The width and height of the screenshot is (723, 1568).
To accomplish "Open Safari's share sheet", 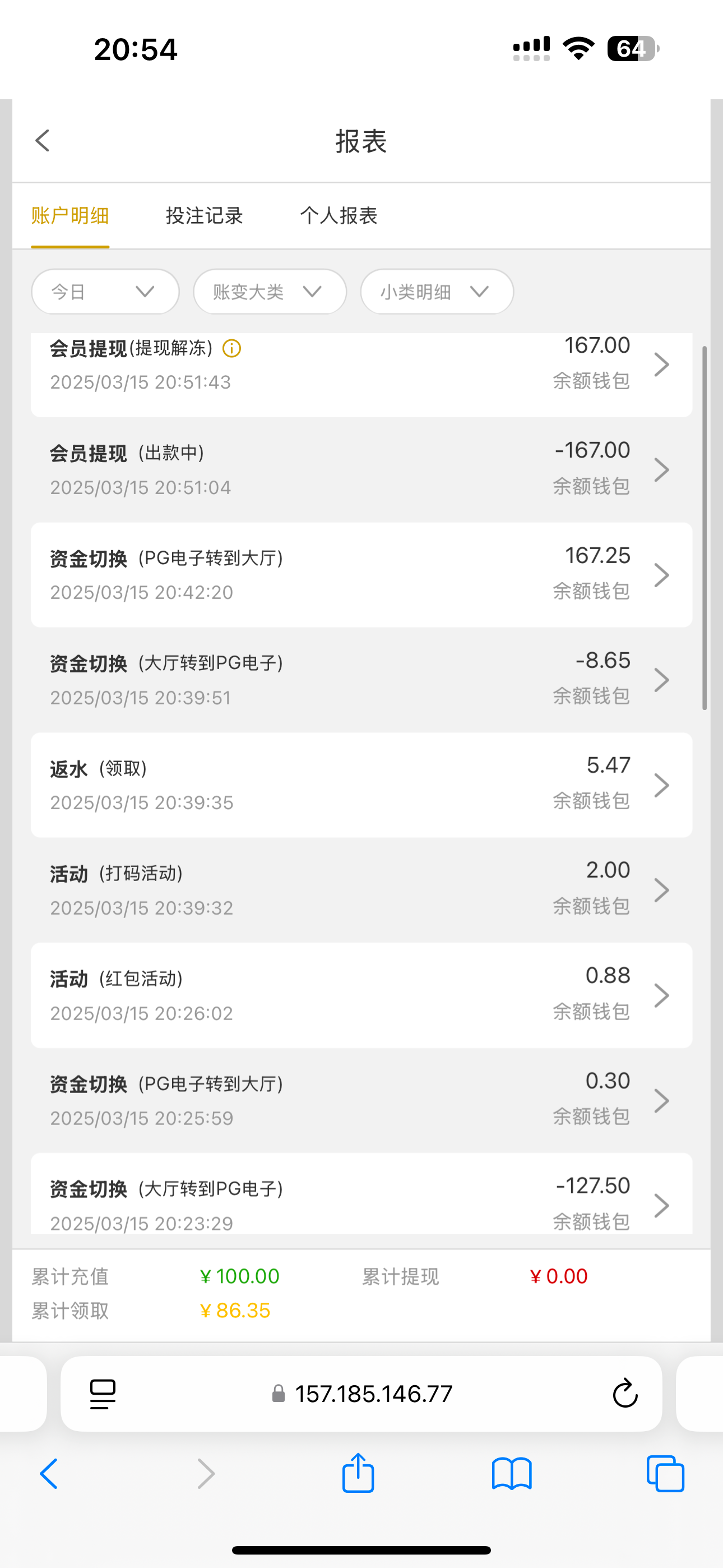I will coord(358,1474).
